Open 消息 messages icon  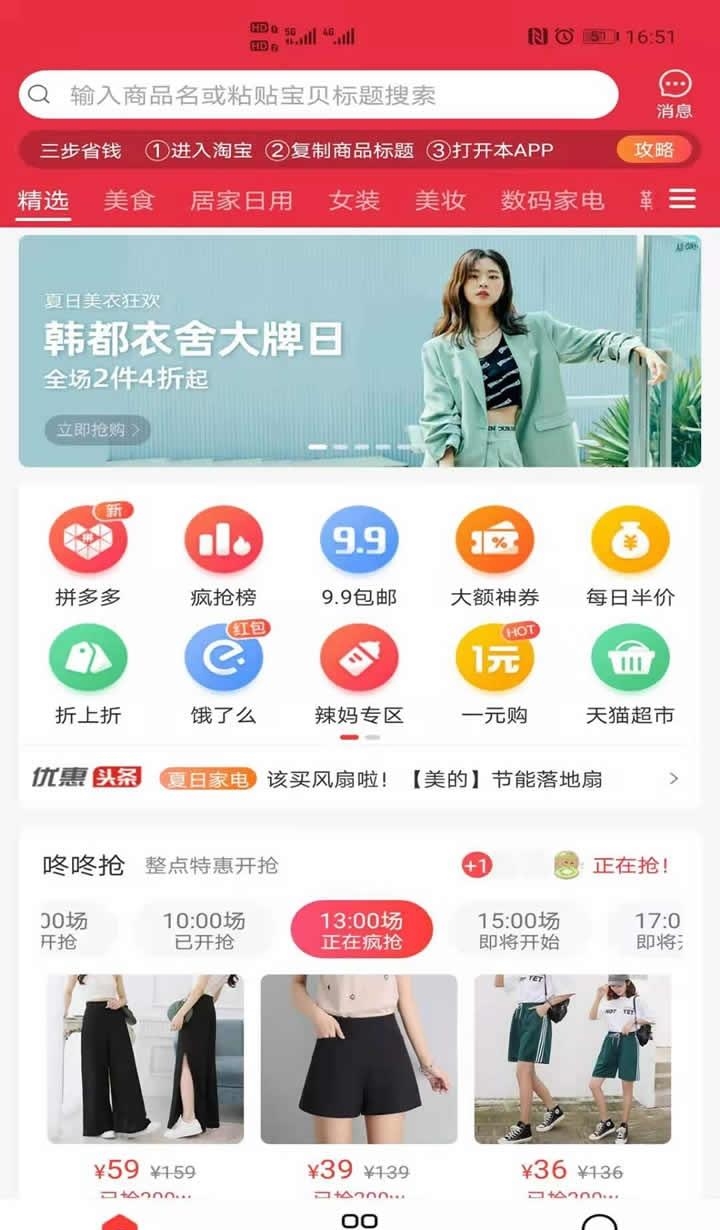pos(675,95)
